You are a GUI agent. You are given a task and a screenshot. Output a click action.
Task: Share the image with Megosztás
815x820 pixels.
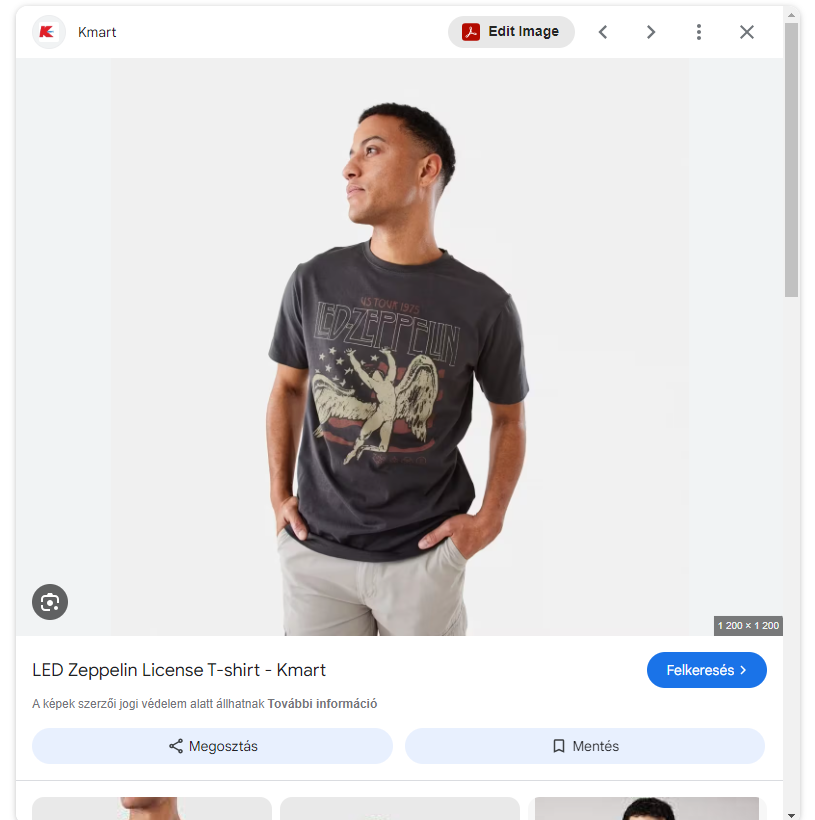click(x=212, y=746)
